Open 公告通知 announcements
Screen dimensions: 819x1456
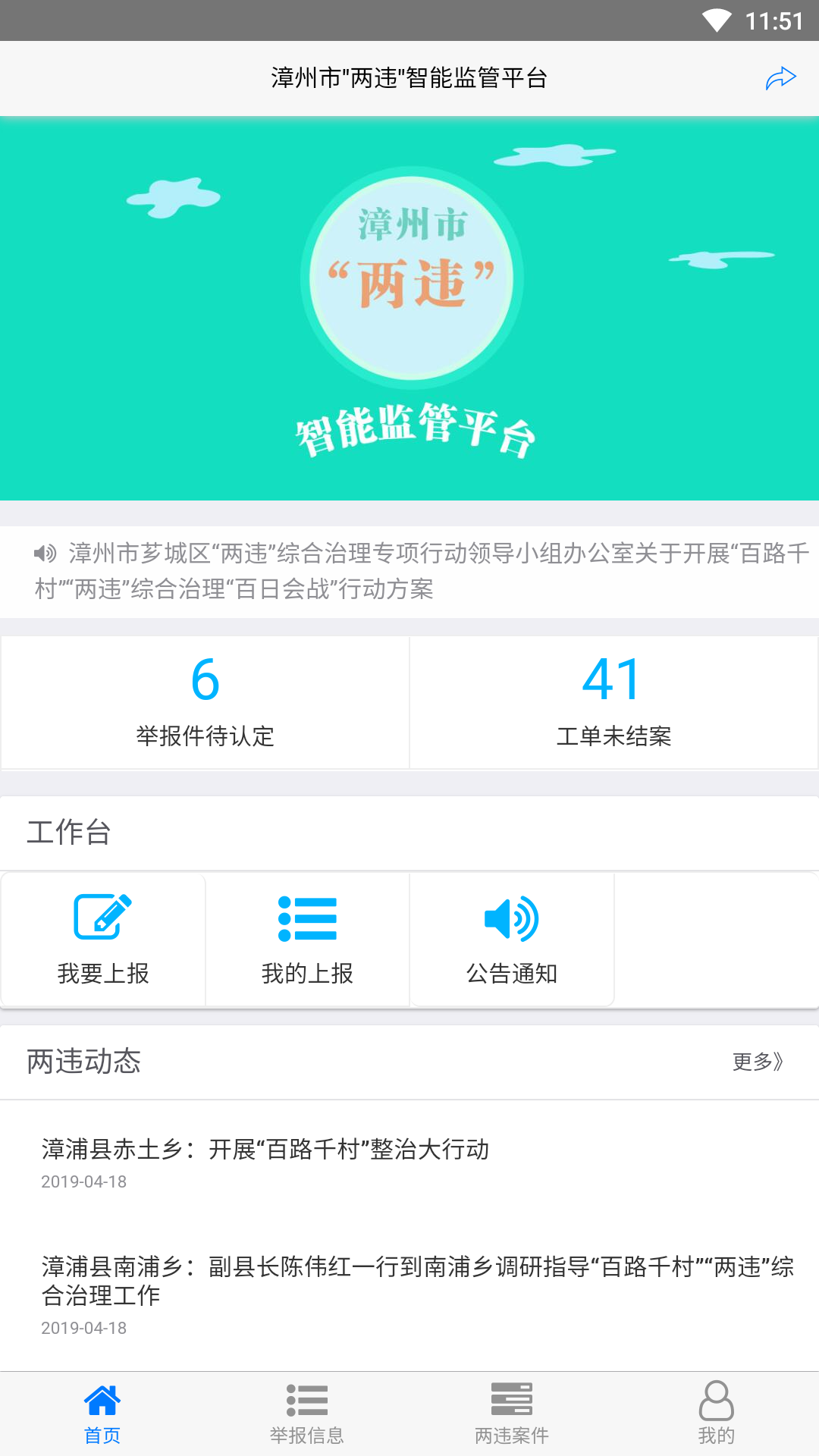coord(512,939)
